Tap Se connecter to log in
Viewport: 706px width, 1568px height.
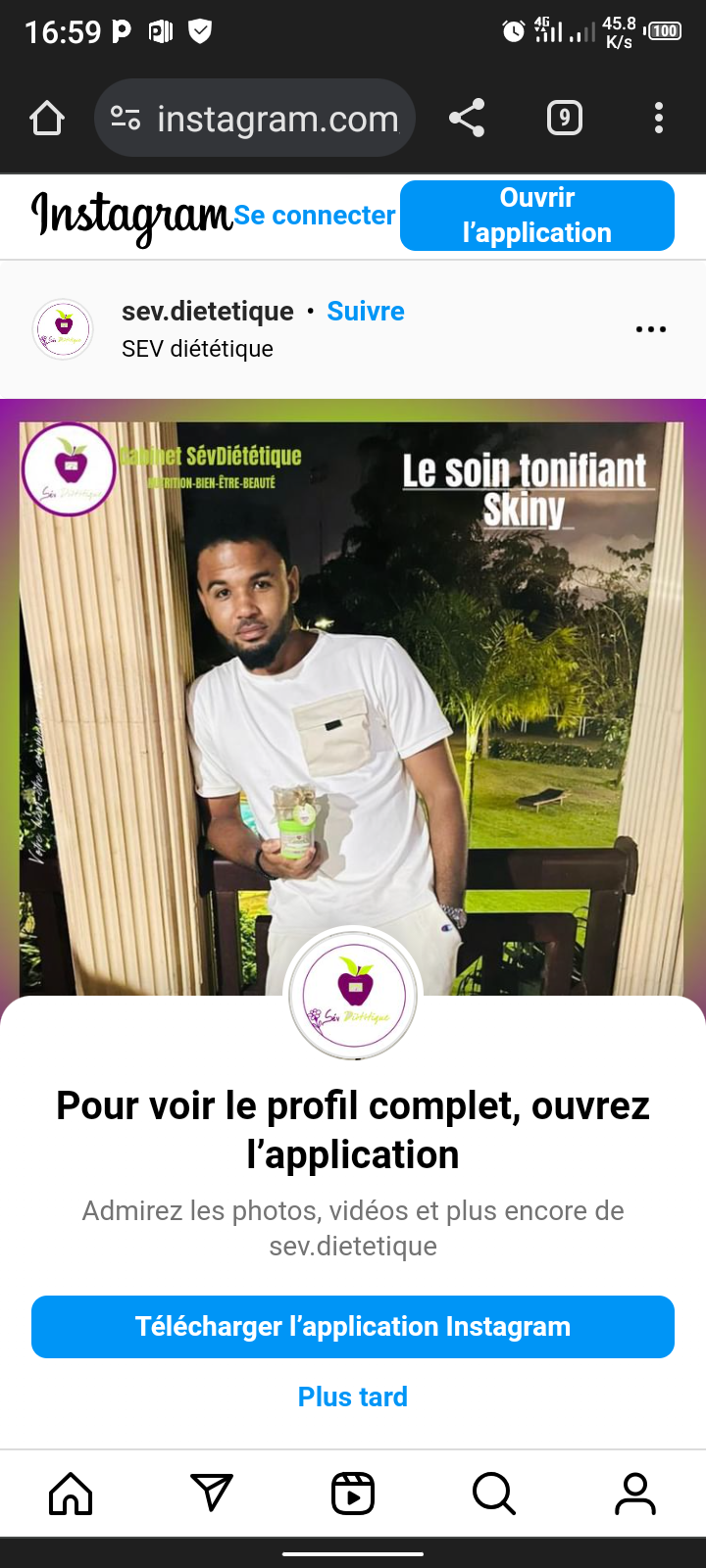tap(315, 216)
